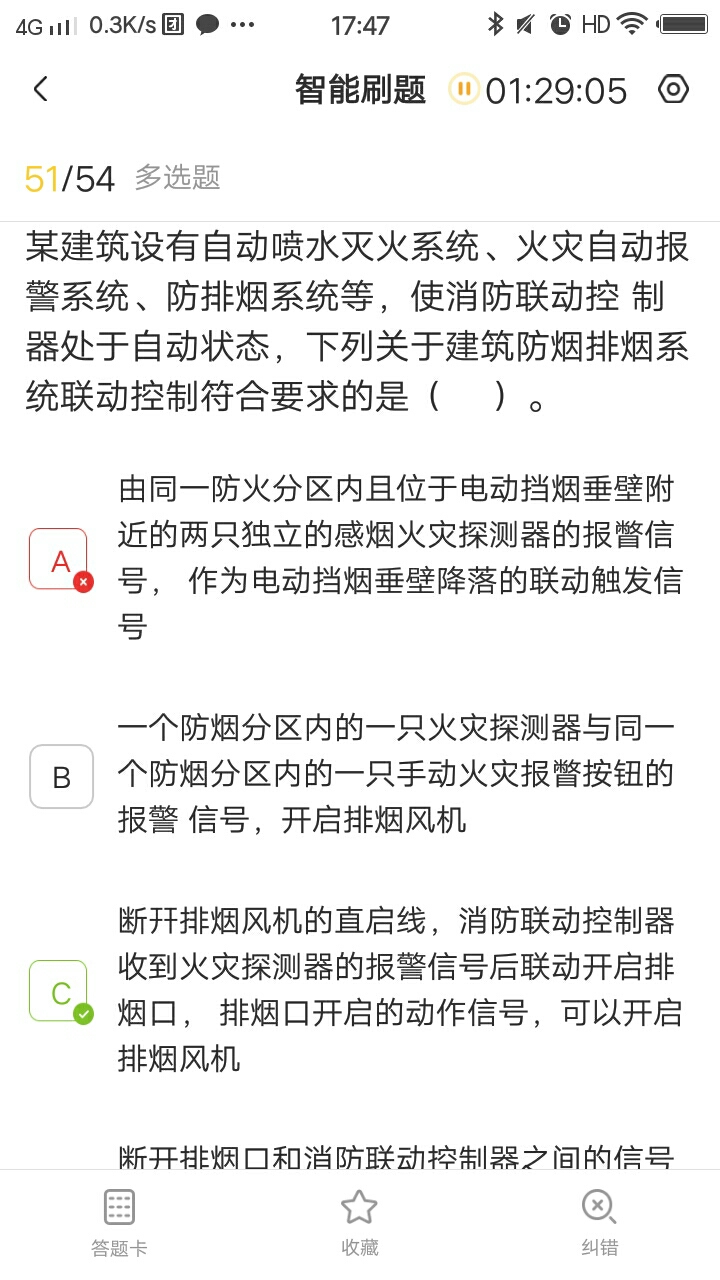Select answer option B

[x=61, y=776]
